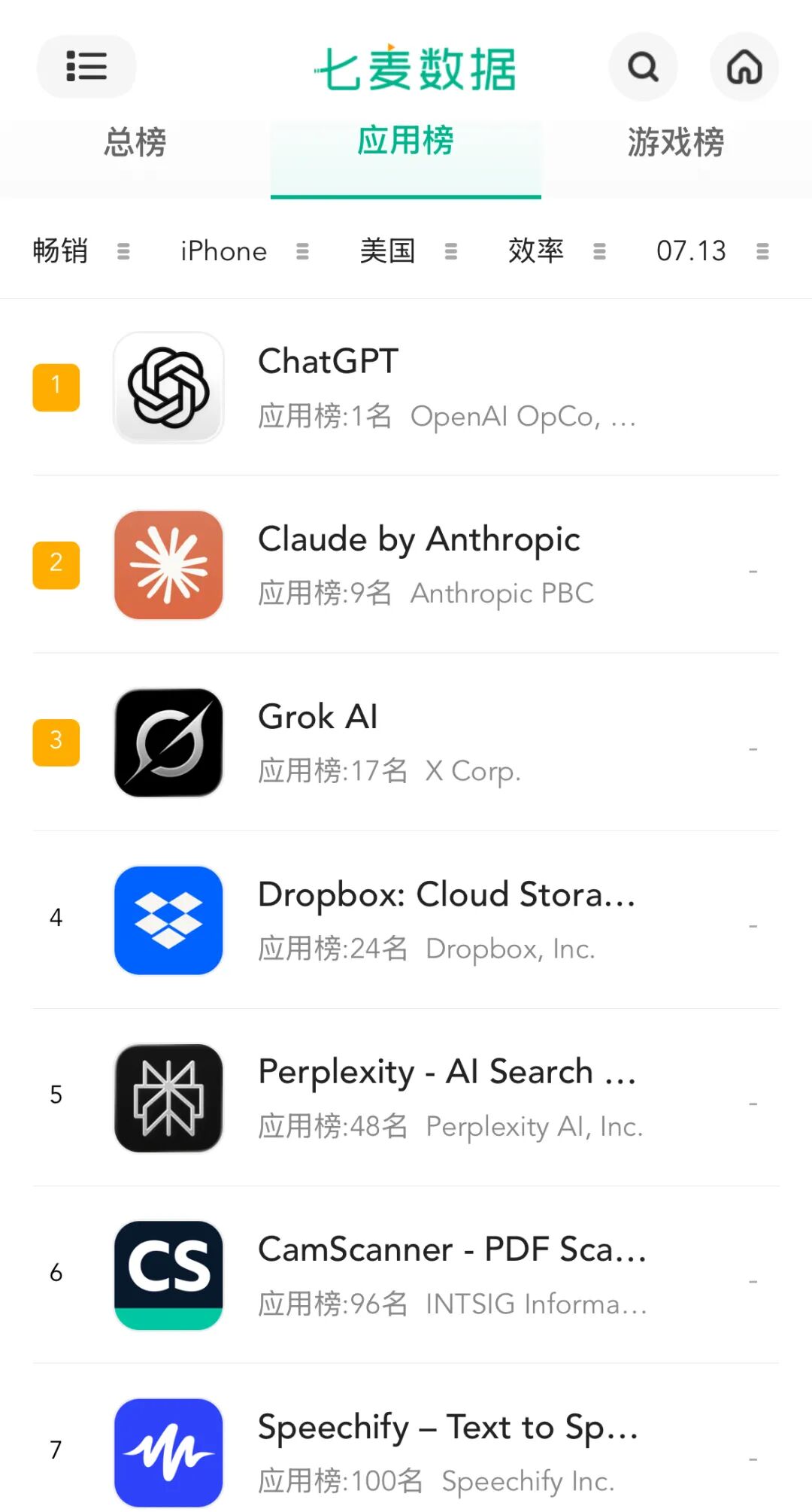Open Dropbox: Cloud Storage entry
Image resolution: width=812 pixels, height=1512 pixels.
(406, 920)
